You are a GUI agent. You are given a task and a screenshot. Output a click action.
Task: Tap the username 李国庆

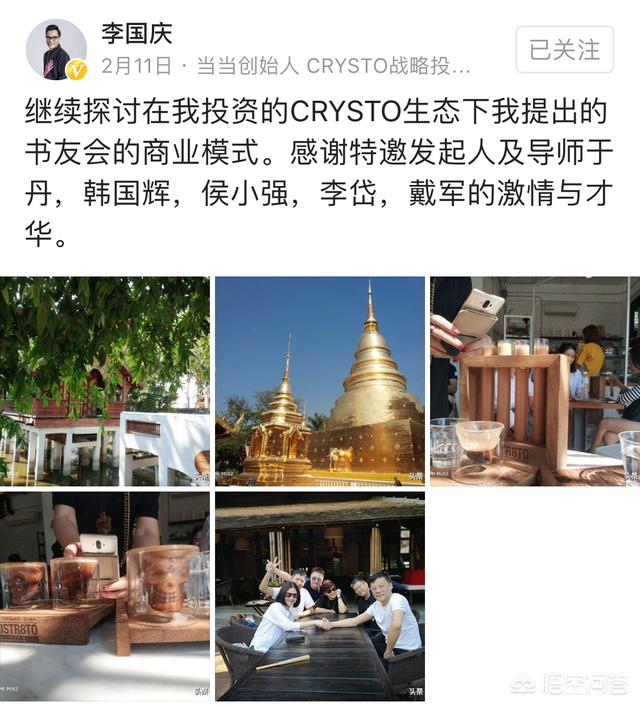pos(136,33)
